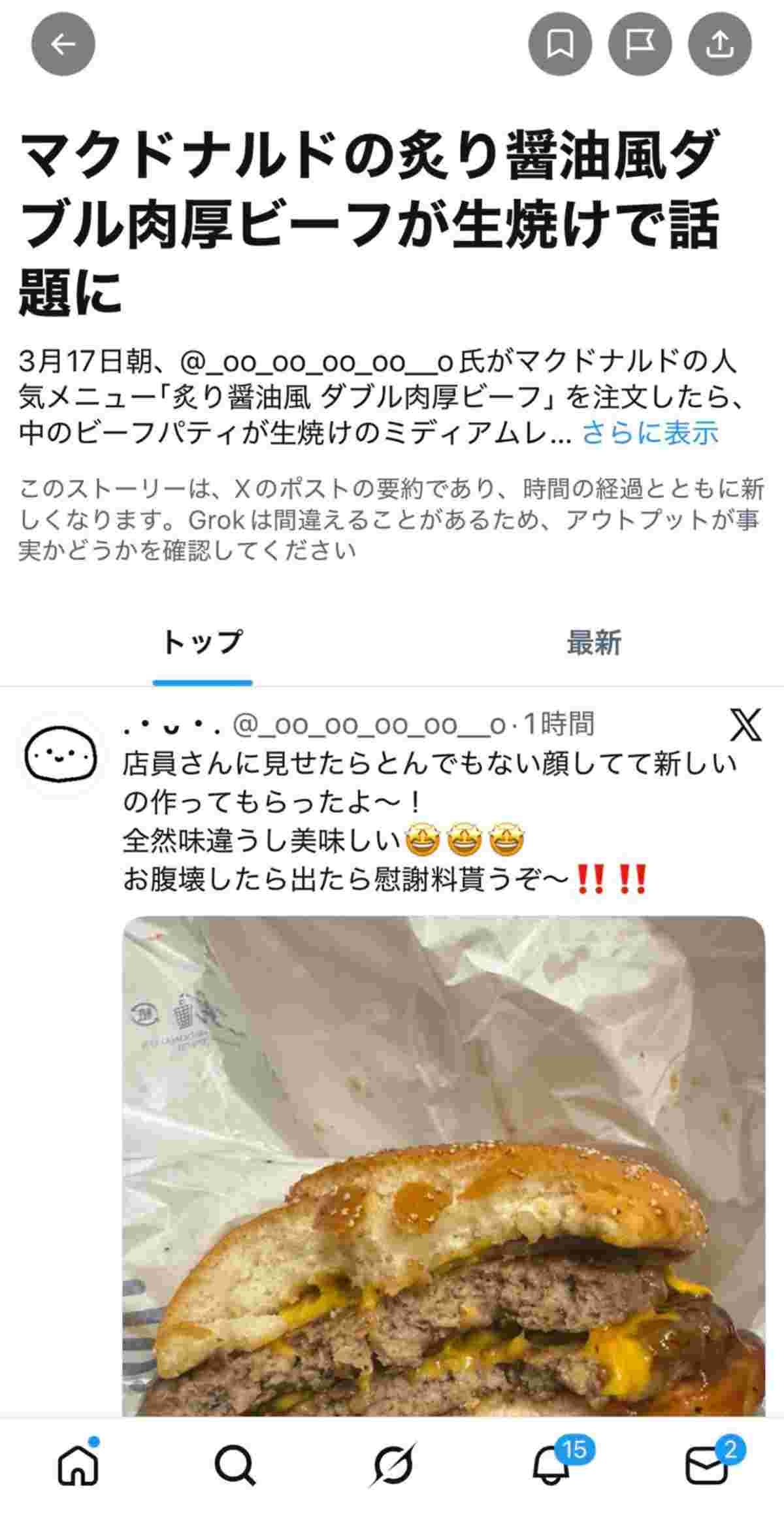Expand summary with さらに表示

click(x=649, y=433)
